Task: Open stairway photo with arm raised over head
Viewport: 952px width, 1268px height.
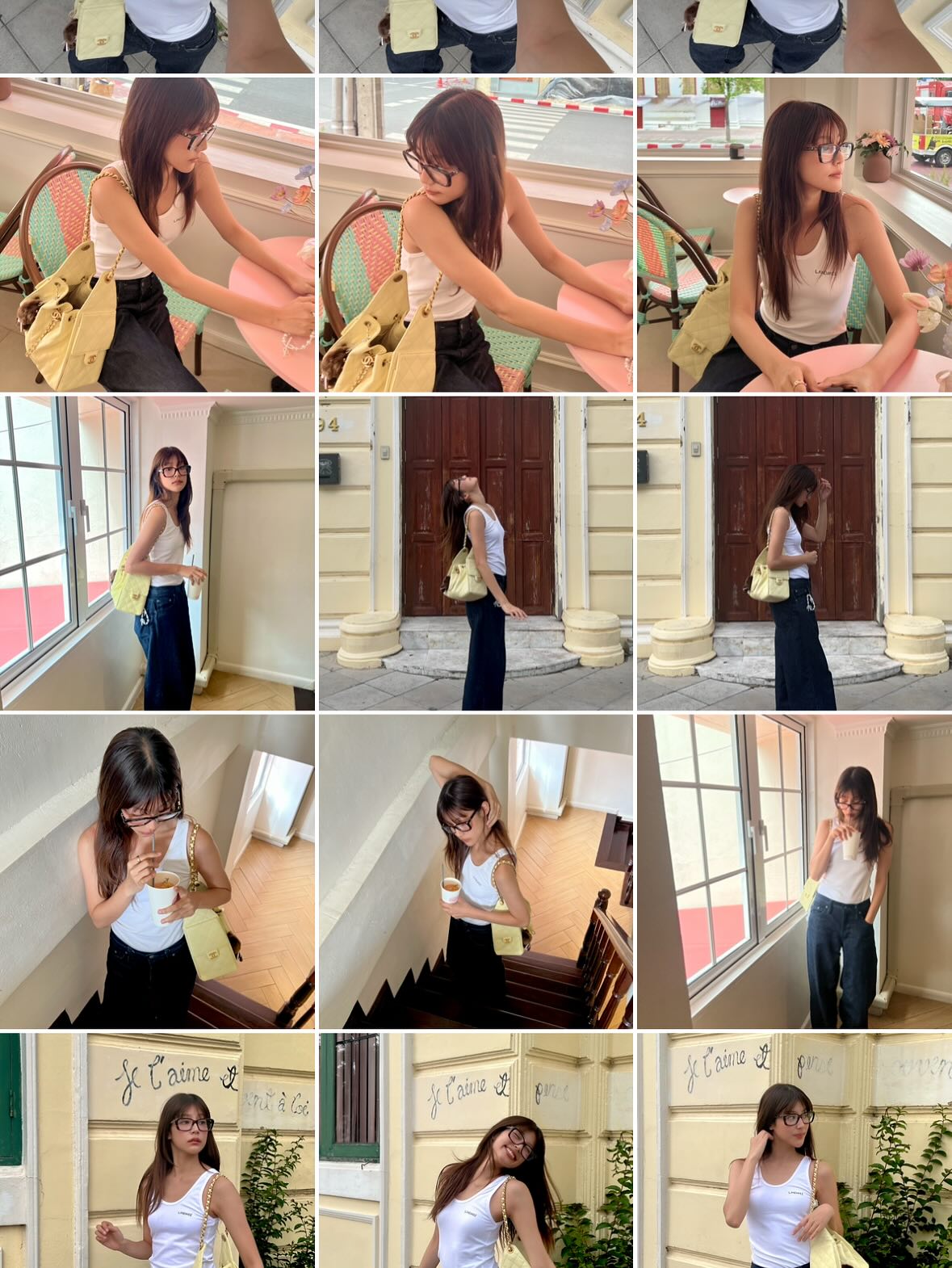Action: point(476,871)
